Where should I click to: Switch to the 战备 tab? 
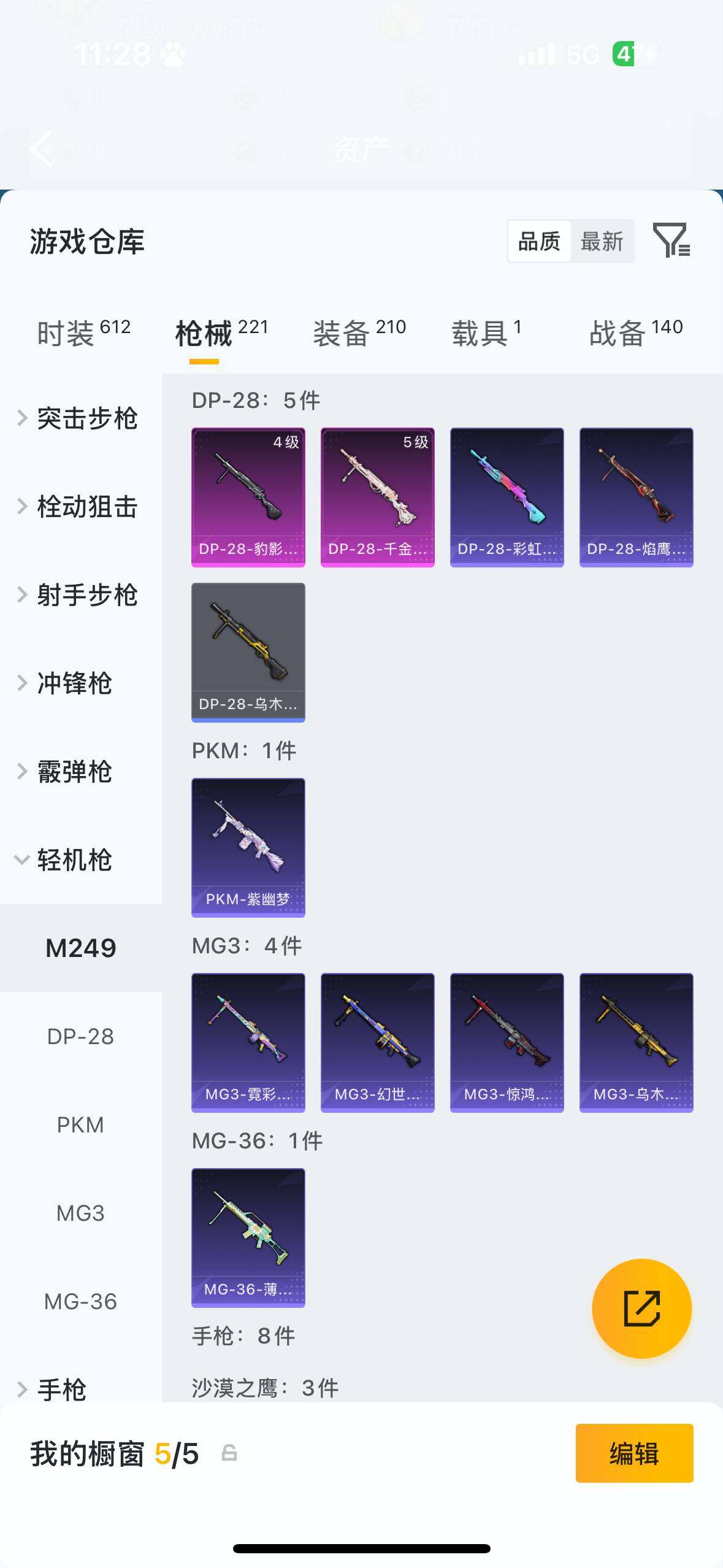(x=635, y=333)
